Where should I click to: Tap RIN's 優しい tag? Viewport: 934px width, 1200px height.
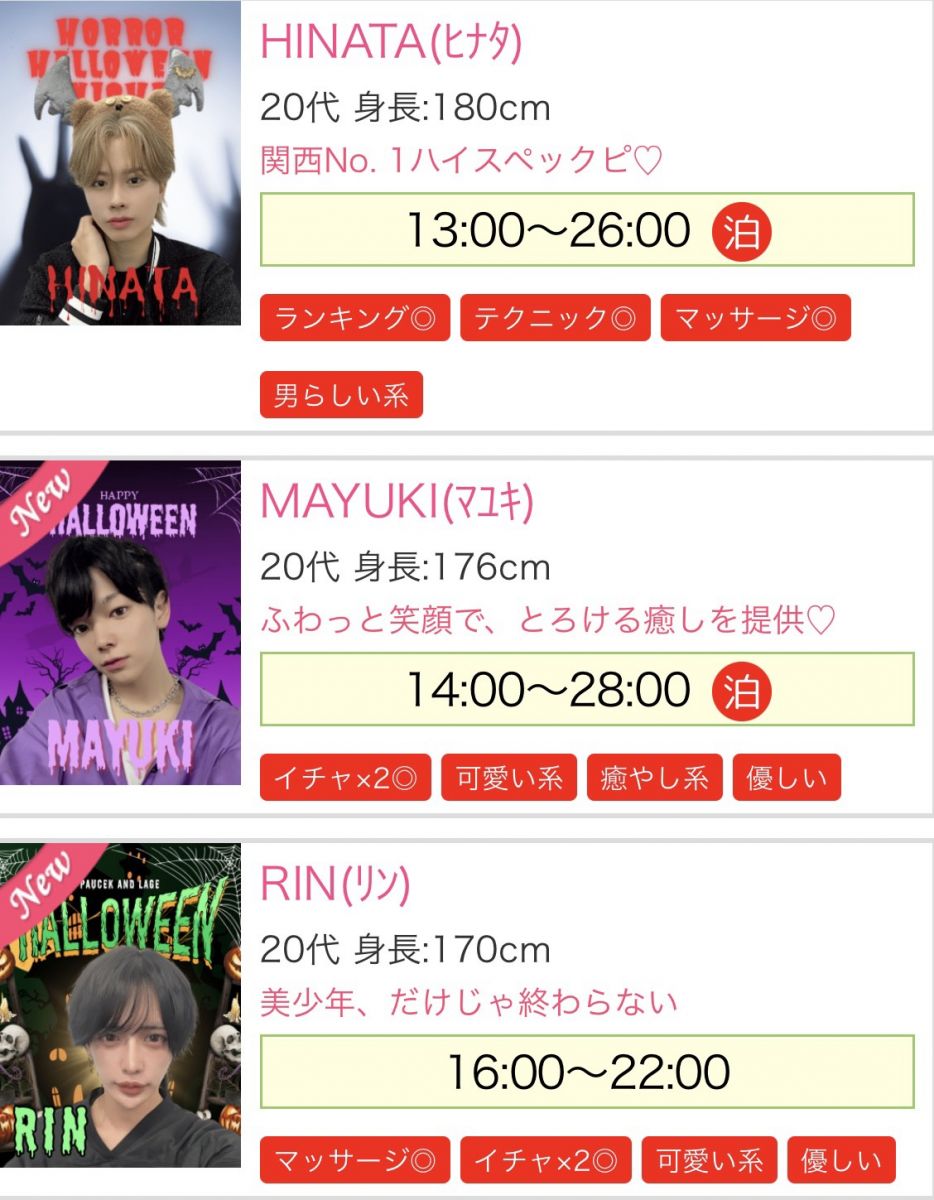click(841, 1160)
